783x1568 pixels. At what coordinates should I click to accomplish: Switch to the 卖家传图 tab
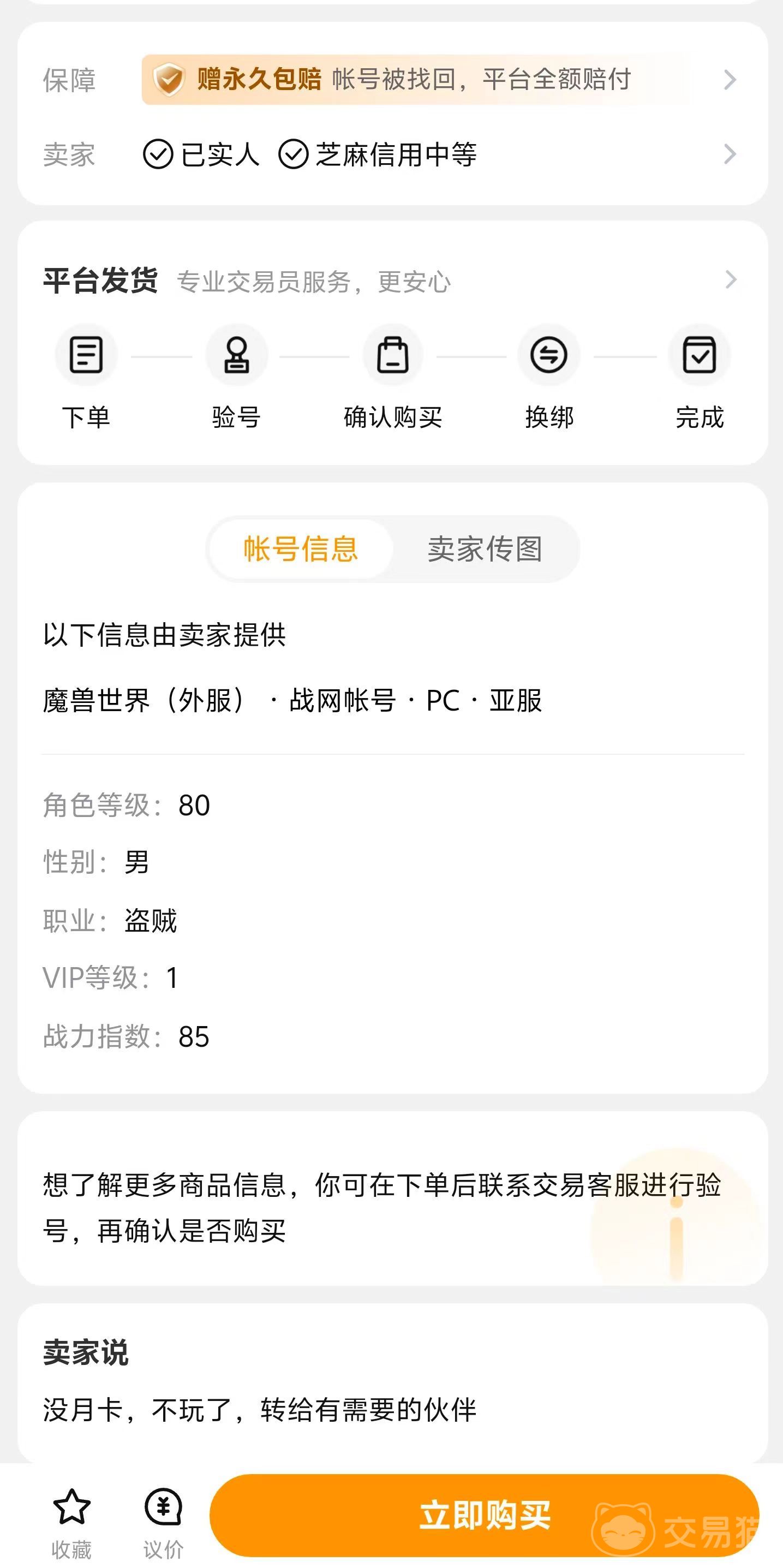coord(485,549)
